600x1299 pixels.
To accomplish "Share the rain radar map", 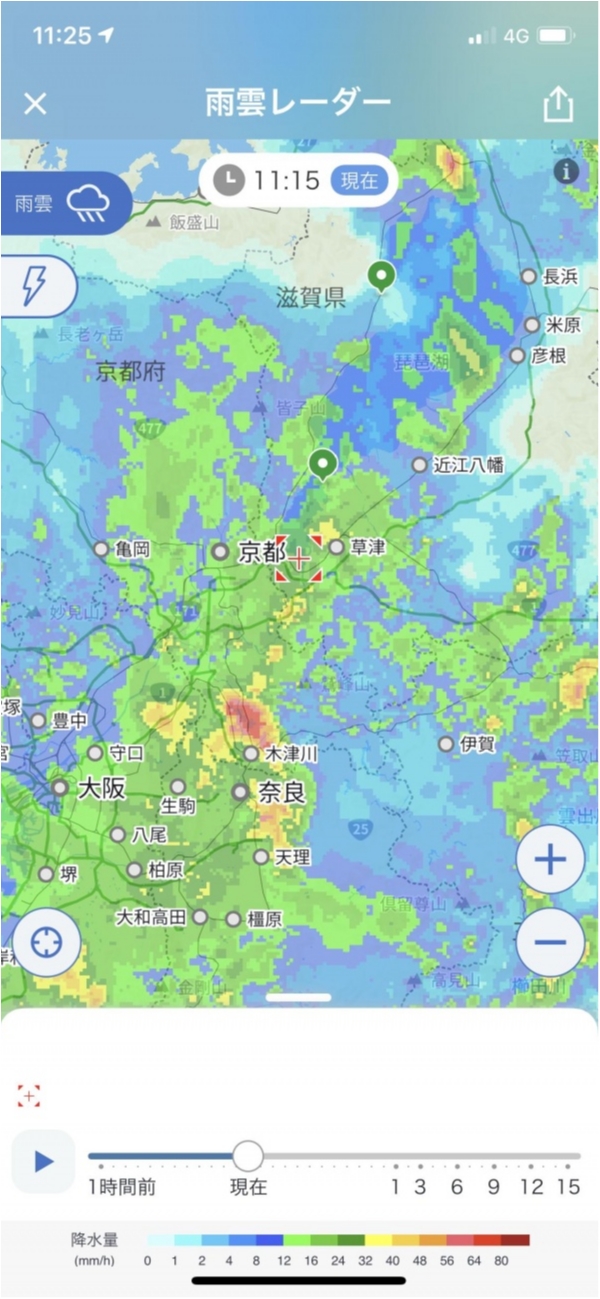I will pyautogui.click(x=558, y=104).
